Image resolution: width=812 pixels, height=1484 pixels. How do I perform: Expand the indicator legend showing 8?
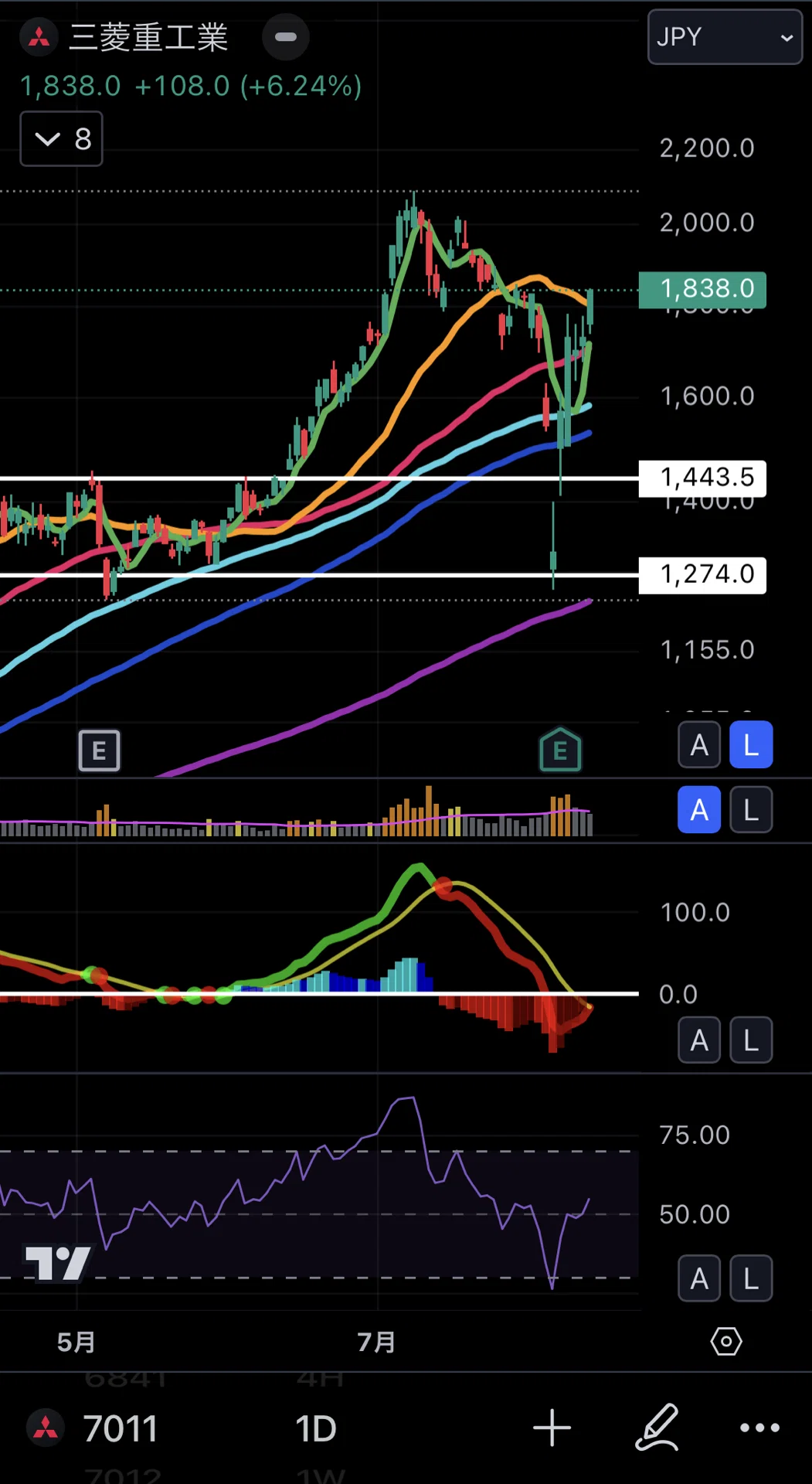(x=61, y=139)
